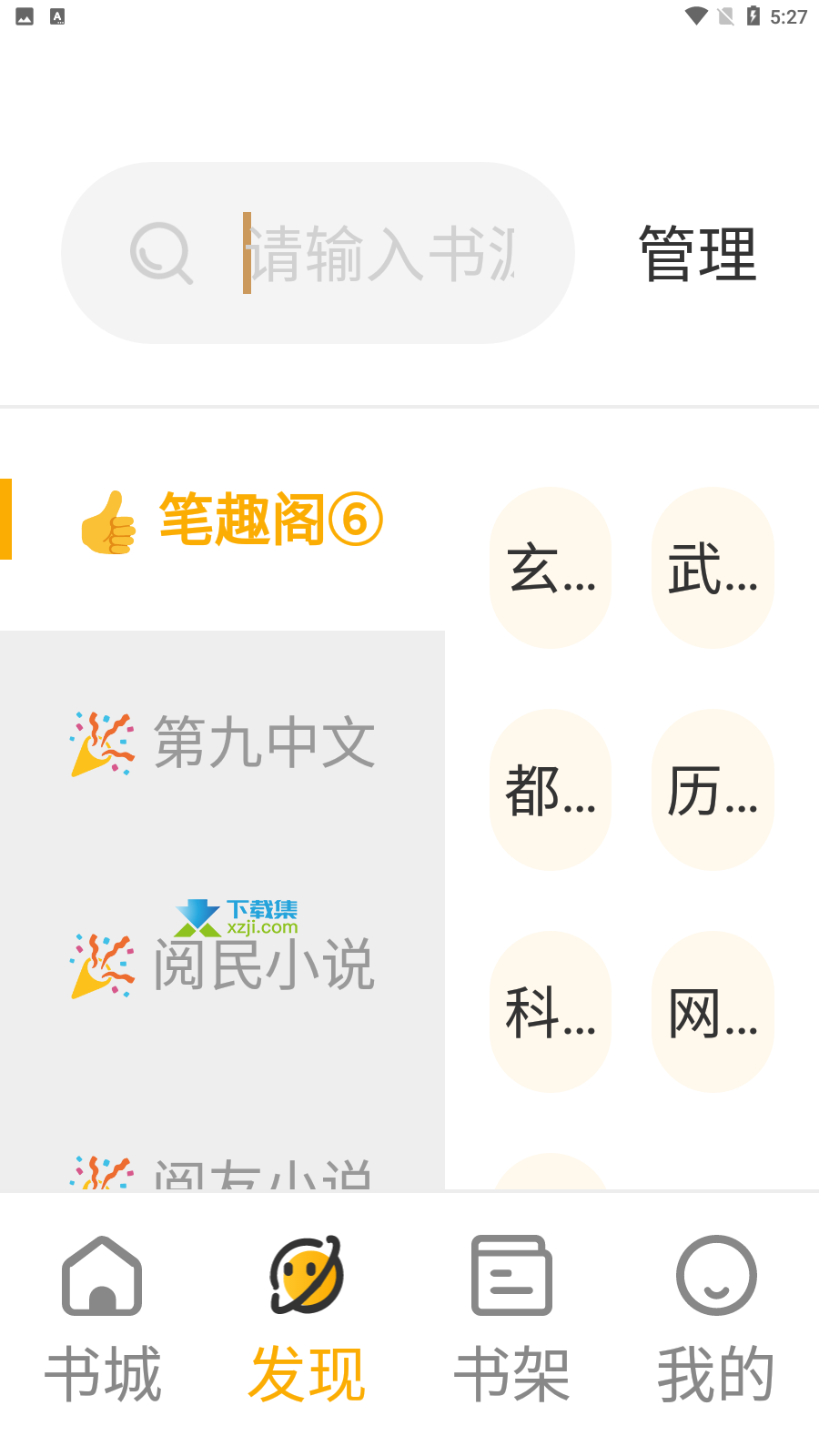Switch to the 发现 tab
Screen dimensions: 819x1456
click(308, 1319)
